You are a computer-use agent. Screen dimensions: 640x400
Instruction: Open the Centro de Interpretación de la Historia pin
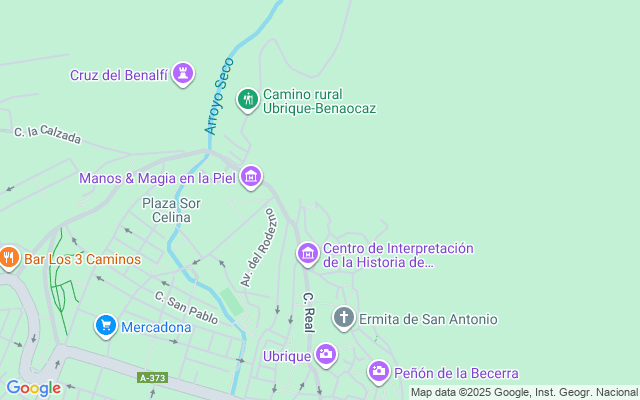point(308,254)
